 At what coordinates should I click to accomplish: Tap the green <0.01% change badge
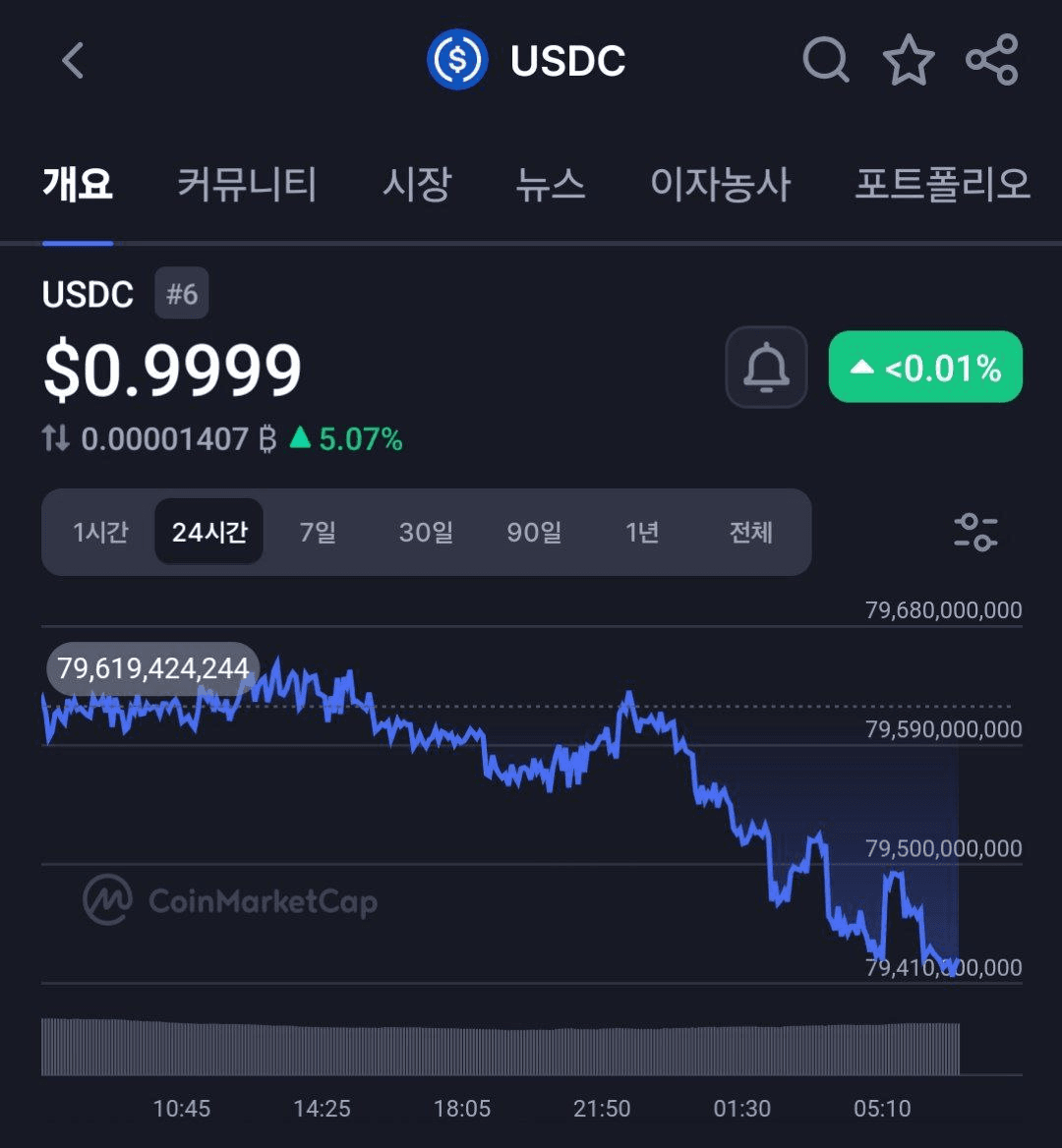click(924, 367)
